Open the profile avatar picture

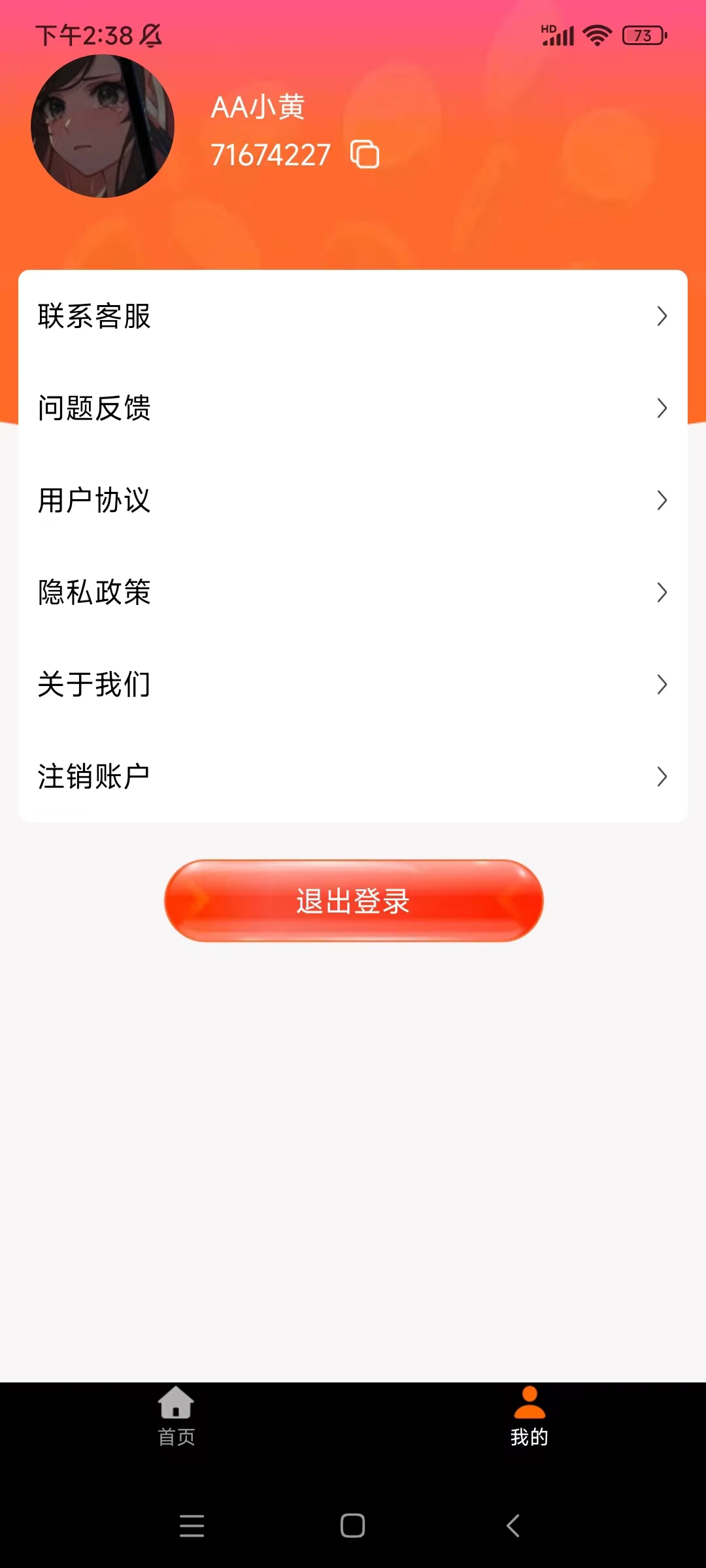(x=103, y=126)
